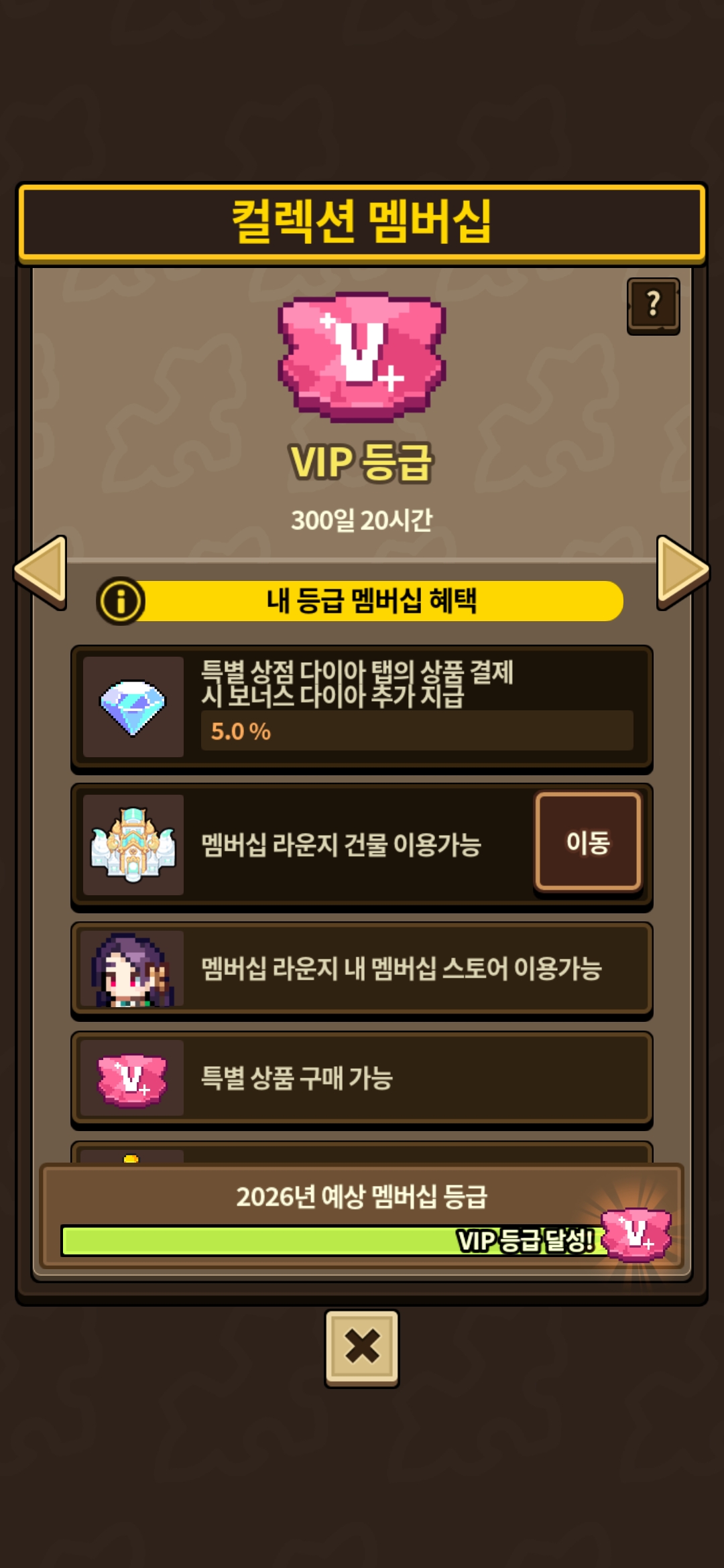
Task: Tap 이동 to visit the membership lounge
Action: pyautogui.click(x=588, y=842)
